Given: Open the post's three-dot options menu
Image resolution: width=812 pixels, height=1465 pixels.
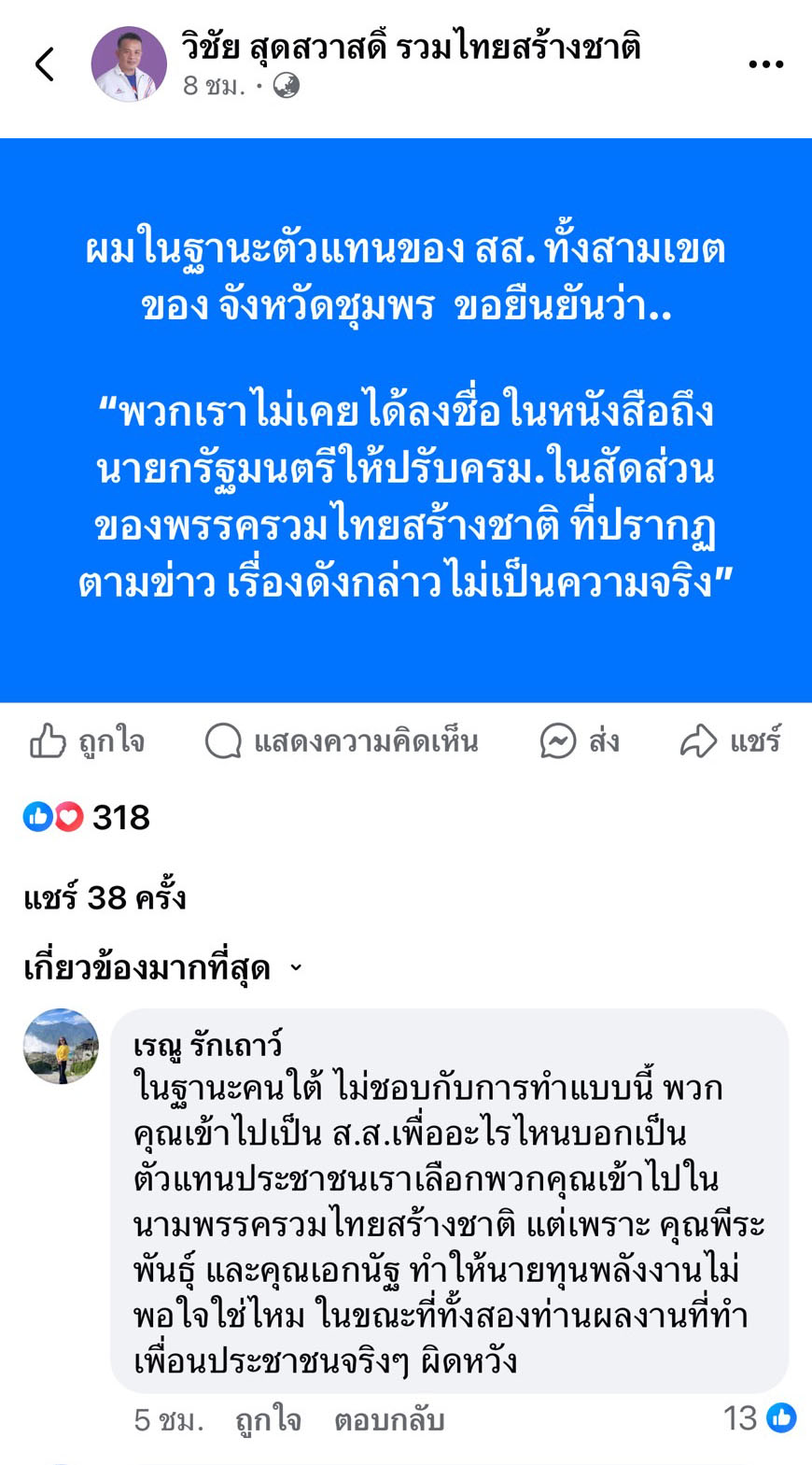Looking at the screenshot, I should click(765, 64).
